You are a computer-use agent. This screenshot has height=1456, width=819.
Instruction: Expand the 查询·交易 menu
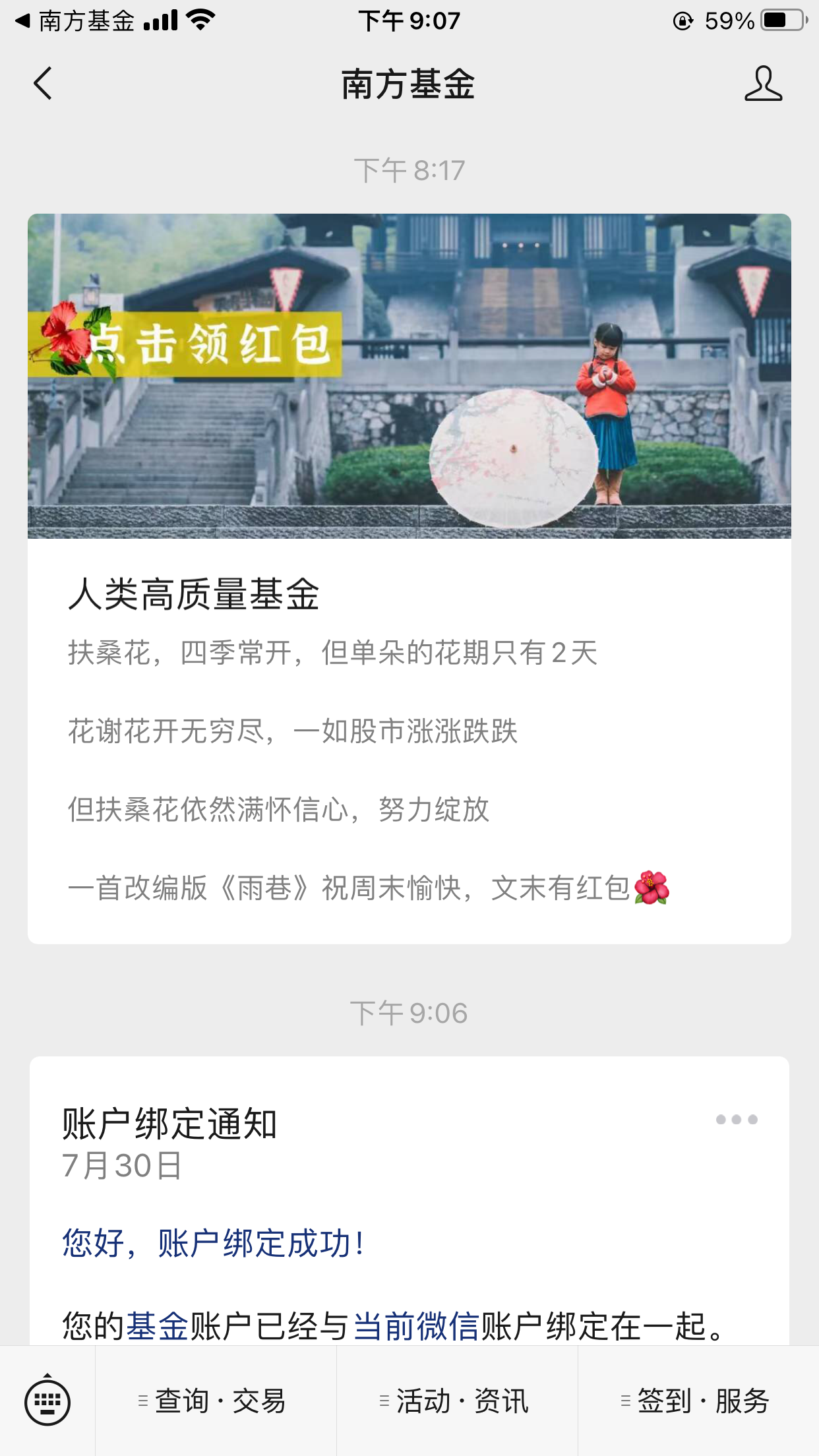[x=216, y=1401]
